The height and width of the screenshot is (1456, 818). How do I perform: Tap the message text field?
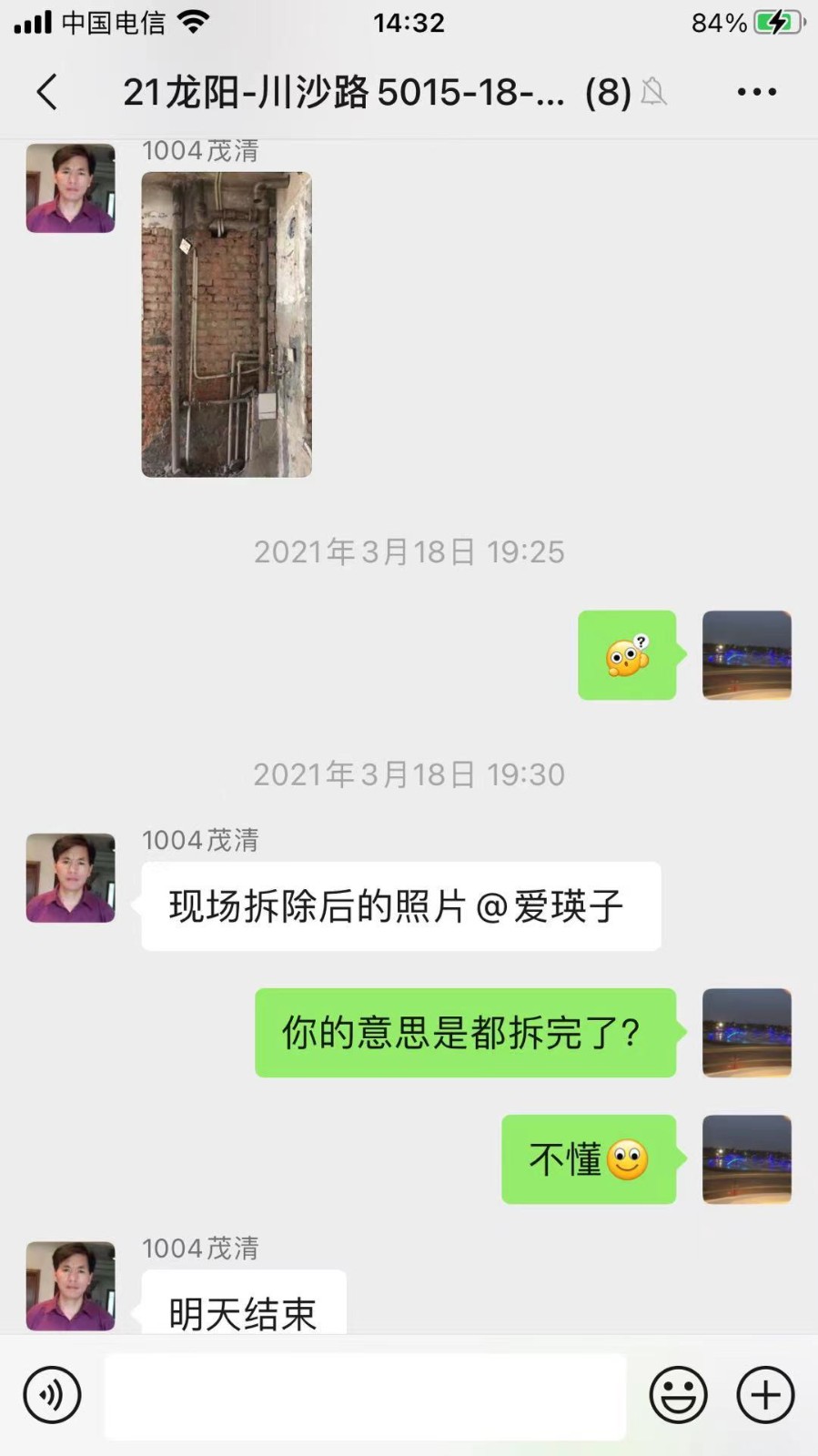click(365, 1396)
